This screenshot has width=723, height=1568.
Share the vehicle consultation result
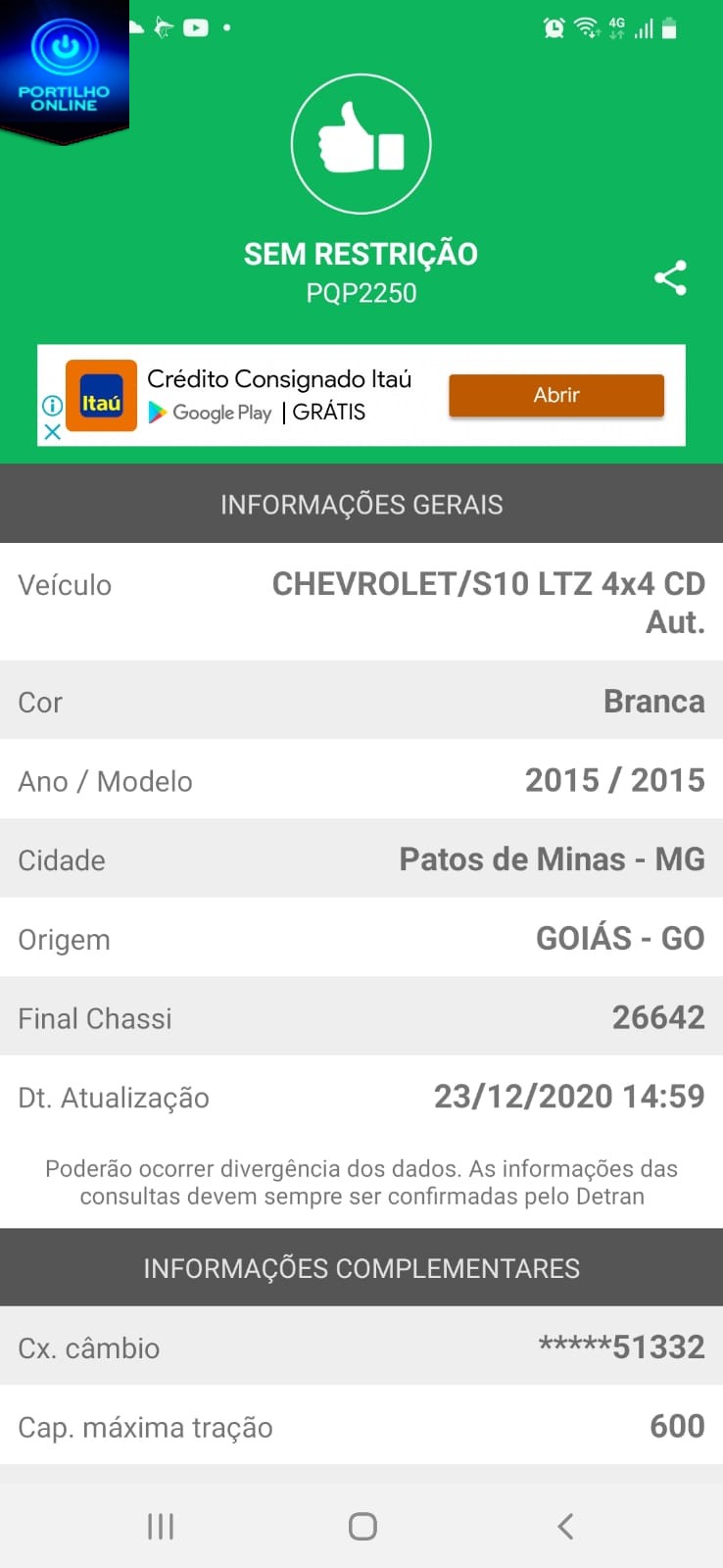click(670, 278)
